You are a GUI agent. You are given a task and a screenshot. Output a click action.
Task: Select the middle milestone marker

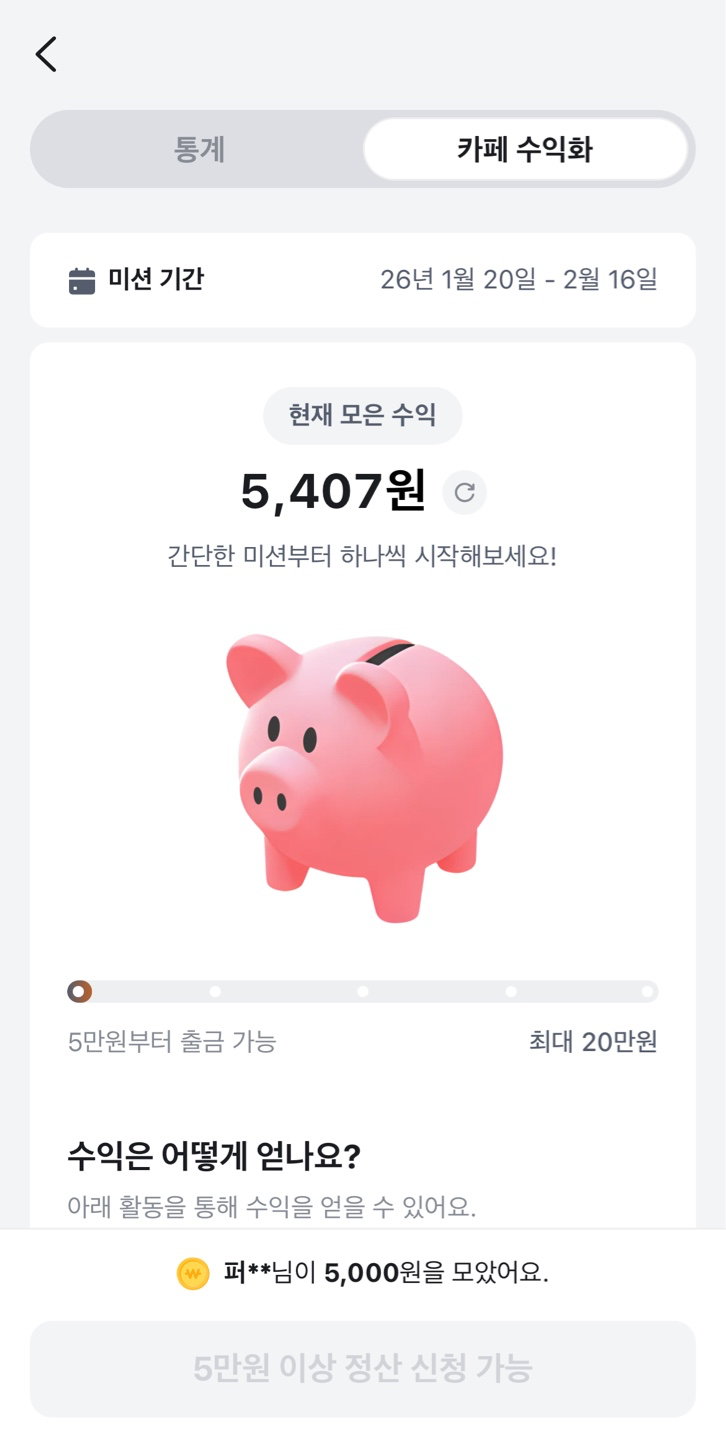point(361,990)
